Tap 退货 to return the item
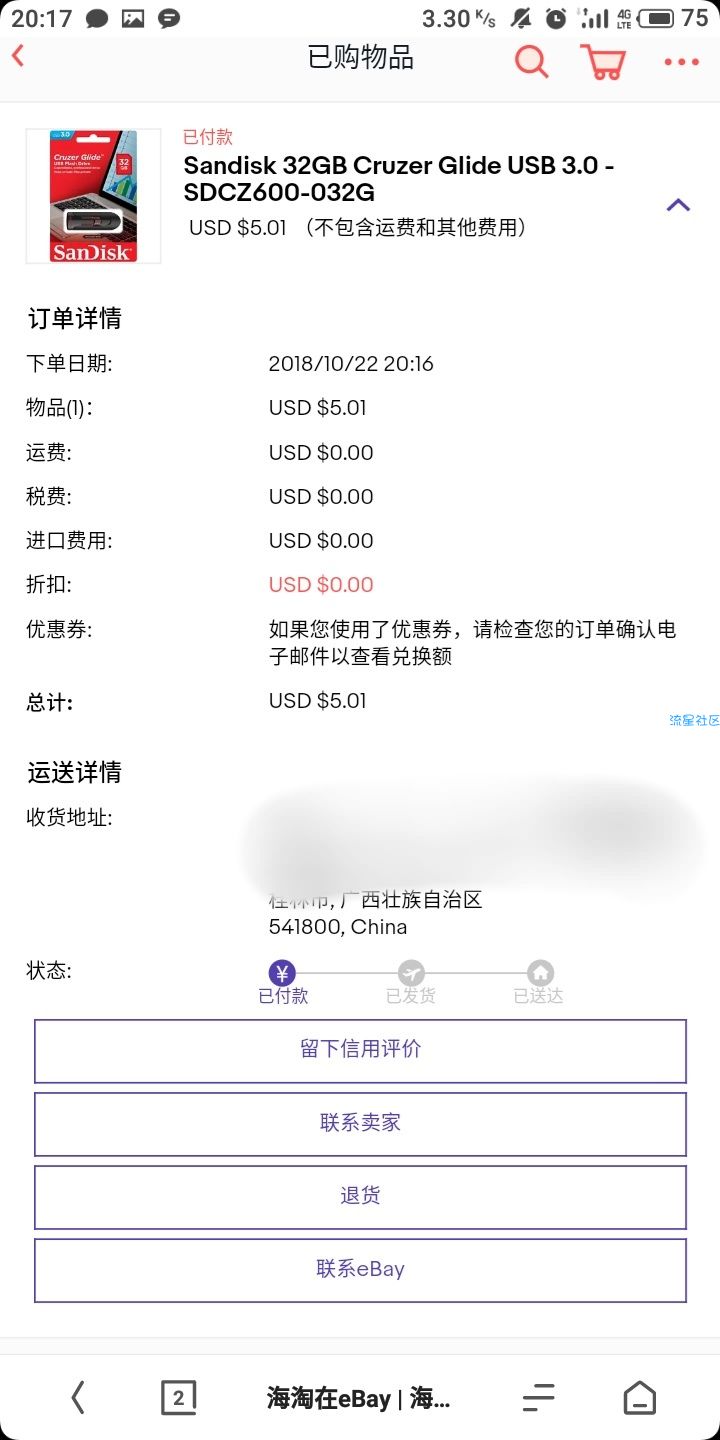 click(x=360, y=1196)
